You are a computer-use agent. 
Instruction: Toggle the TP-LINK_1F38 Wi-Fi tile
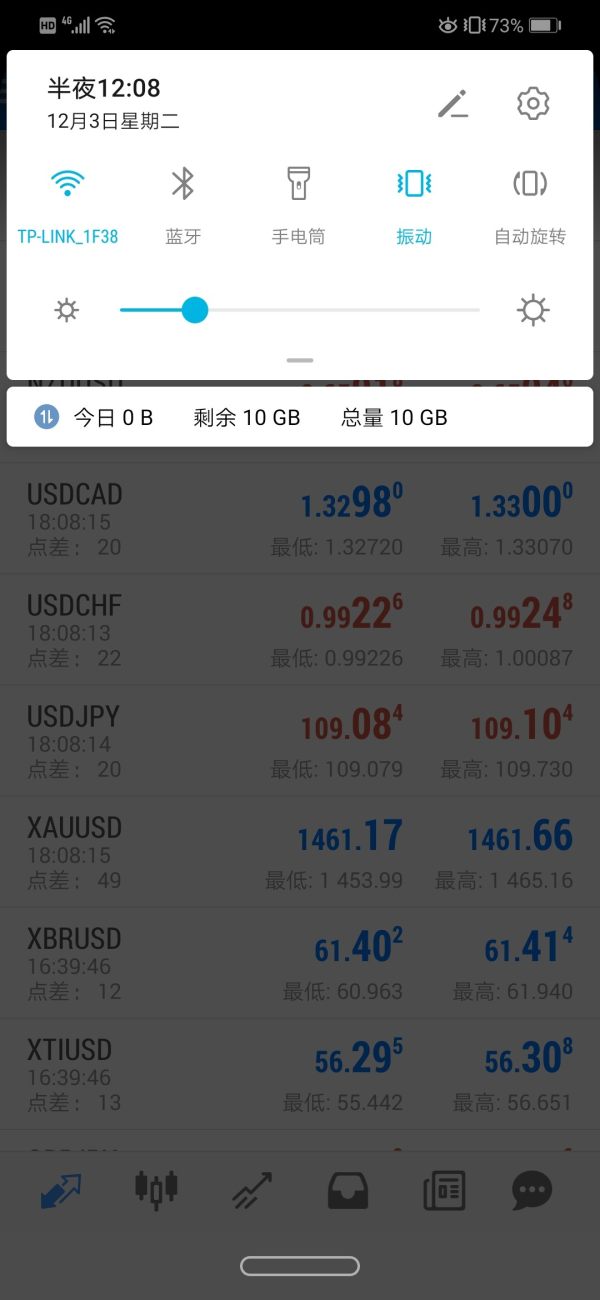click(68, 185)
